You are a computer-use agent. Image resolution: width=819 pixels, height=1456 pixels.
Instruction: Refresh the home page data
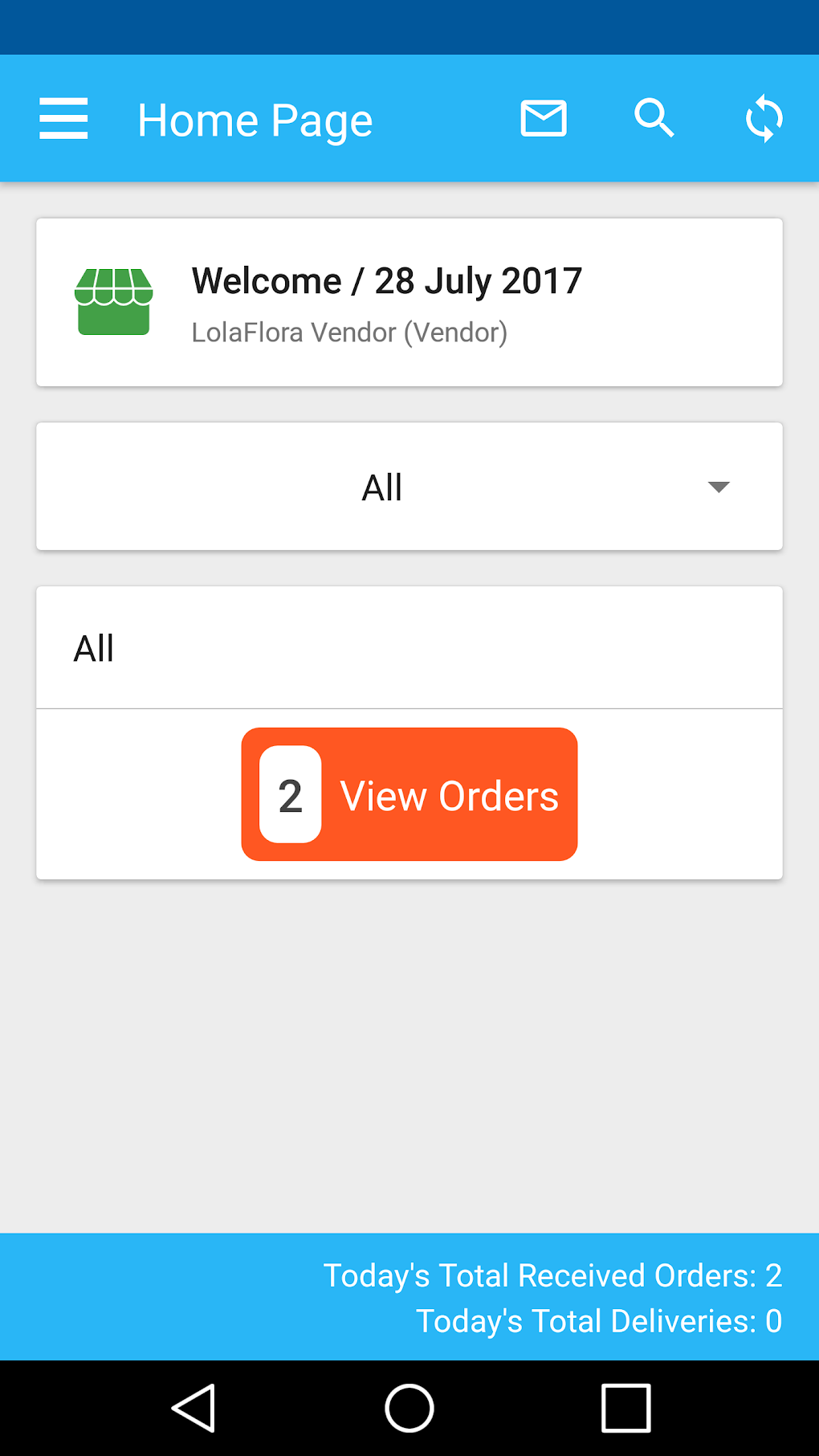(764, 119)
